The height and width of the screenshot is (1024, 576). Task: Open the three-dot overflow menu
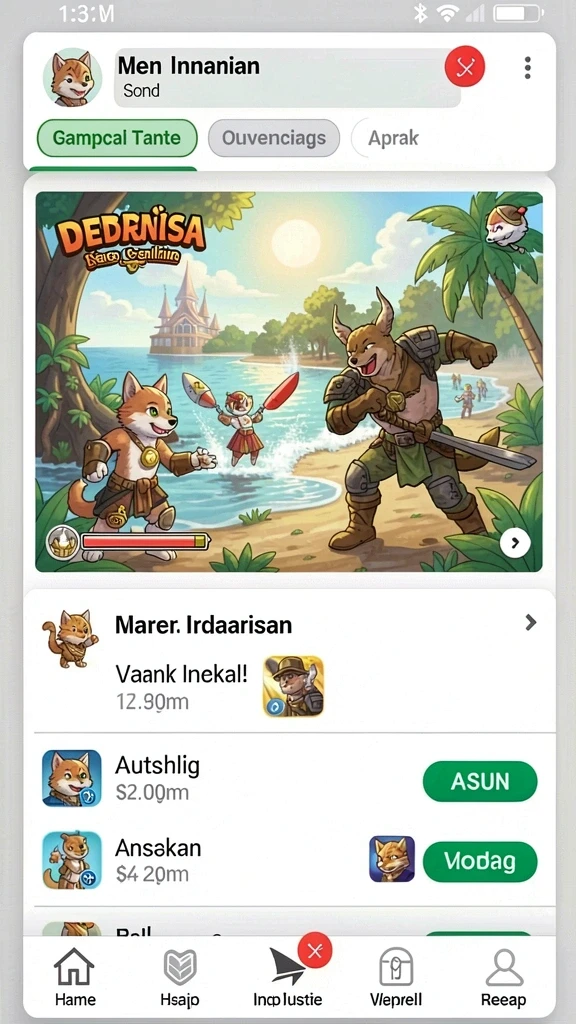(527, 68)
